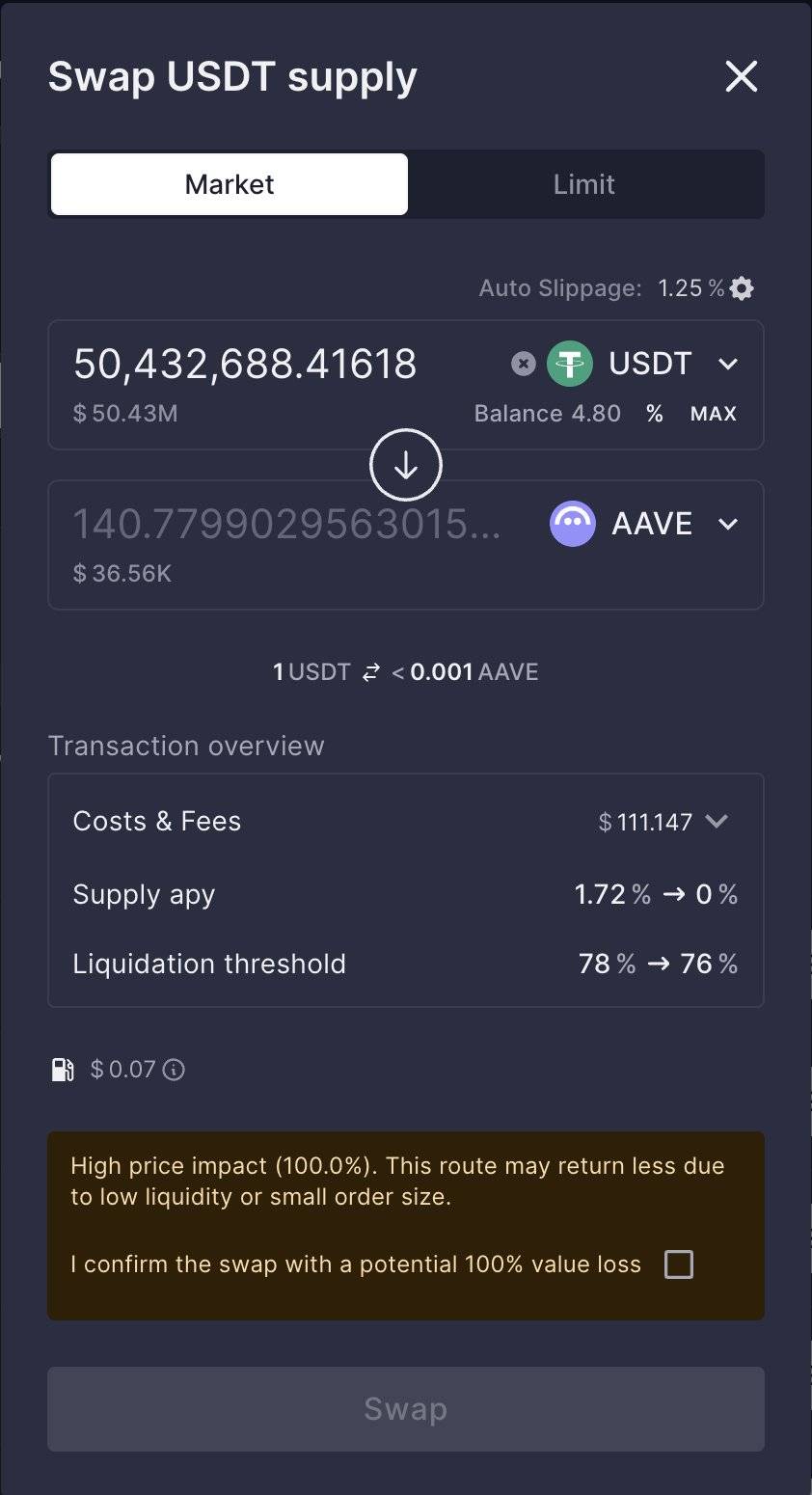The height and width of the screenshot is (1495, 812).
Task: Open the USDT token selector dropdown
Action: pyautogui.click(x=728, y=364)
